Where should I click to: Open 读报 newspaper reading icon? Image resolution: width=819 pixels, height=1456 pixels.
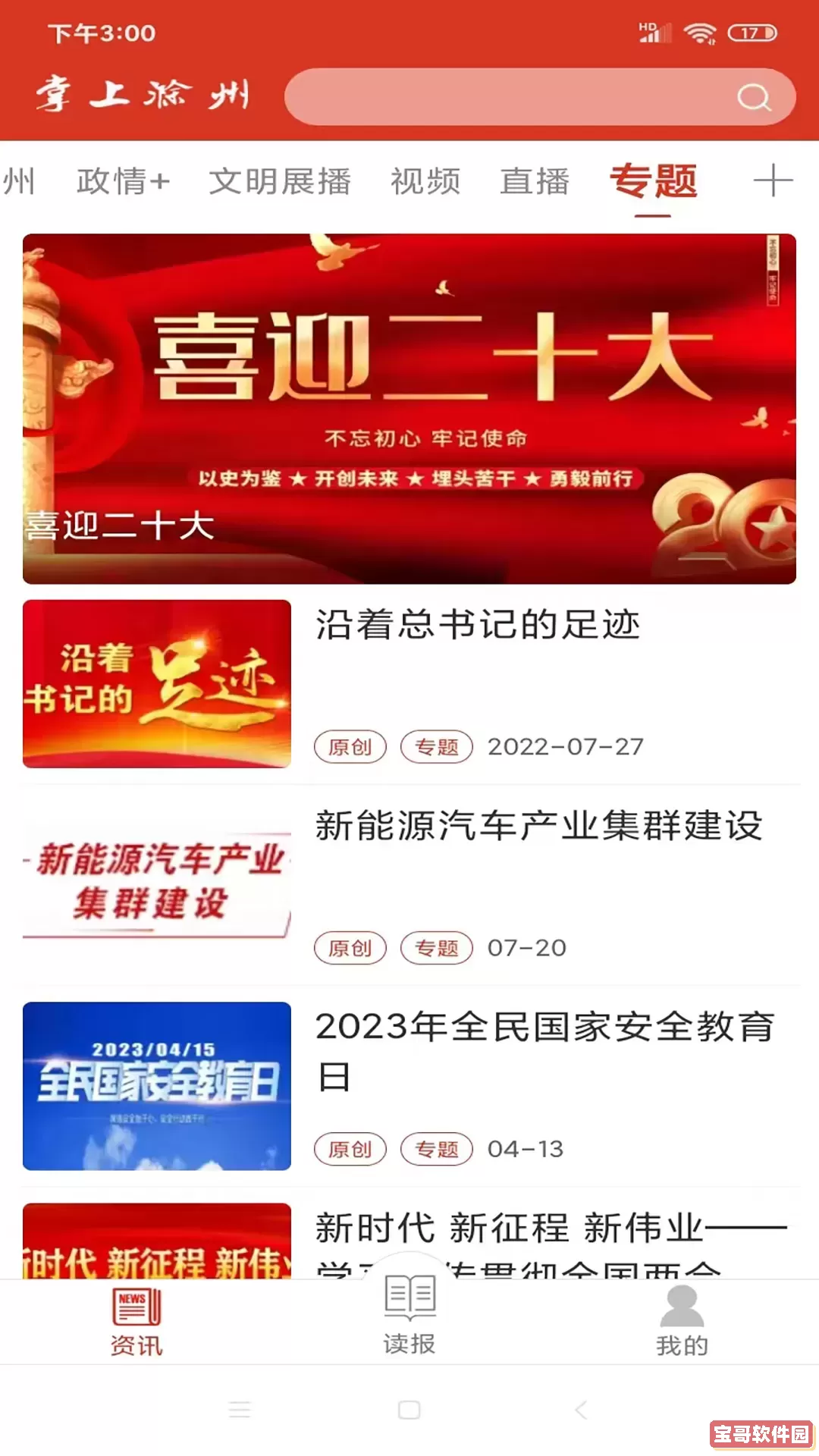click(x=409, y=1297)
